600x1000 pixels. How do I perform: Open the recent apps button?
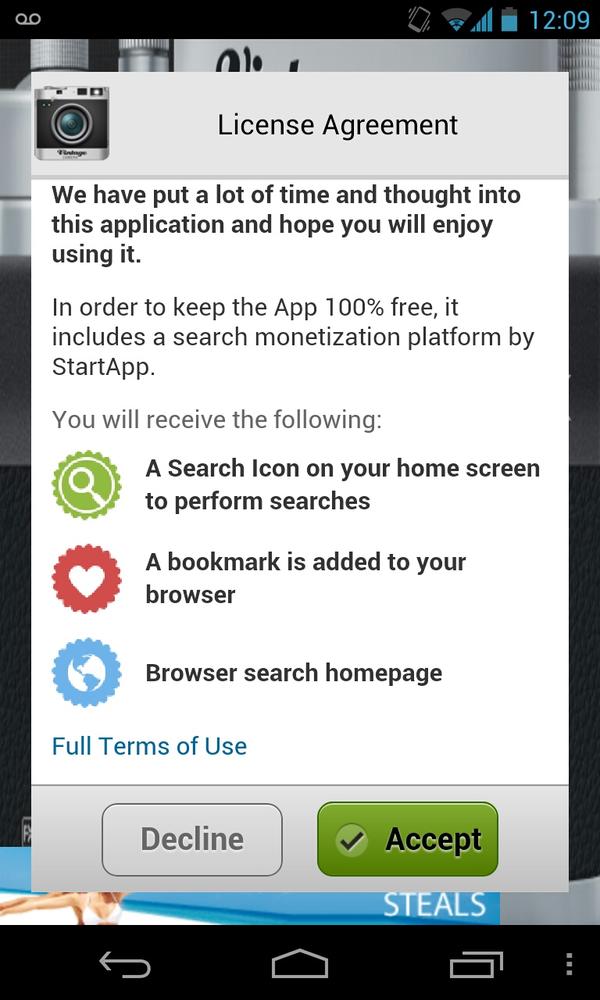pos(475,964)
